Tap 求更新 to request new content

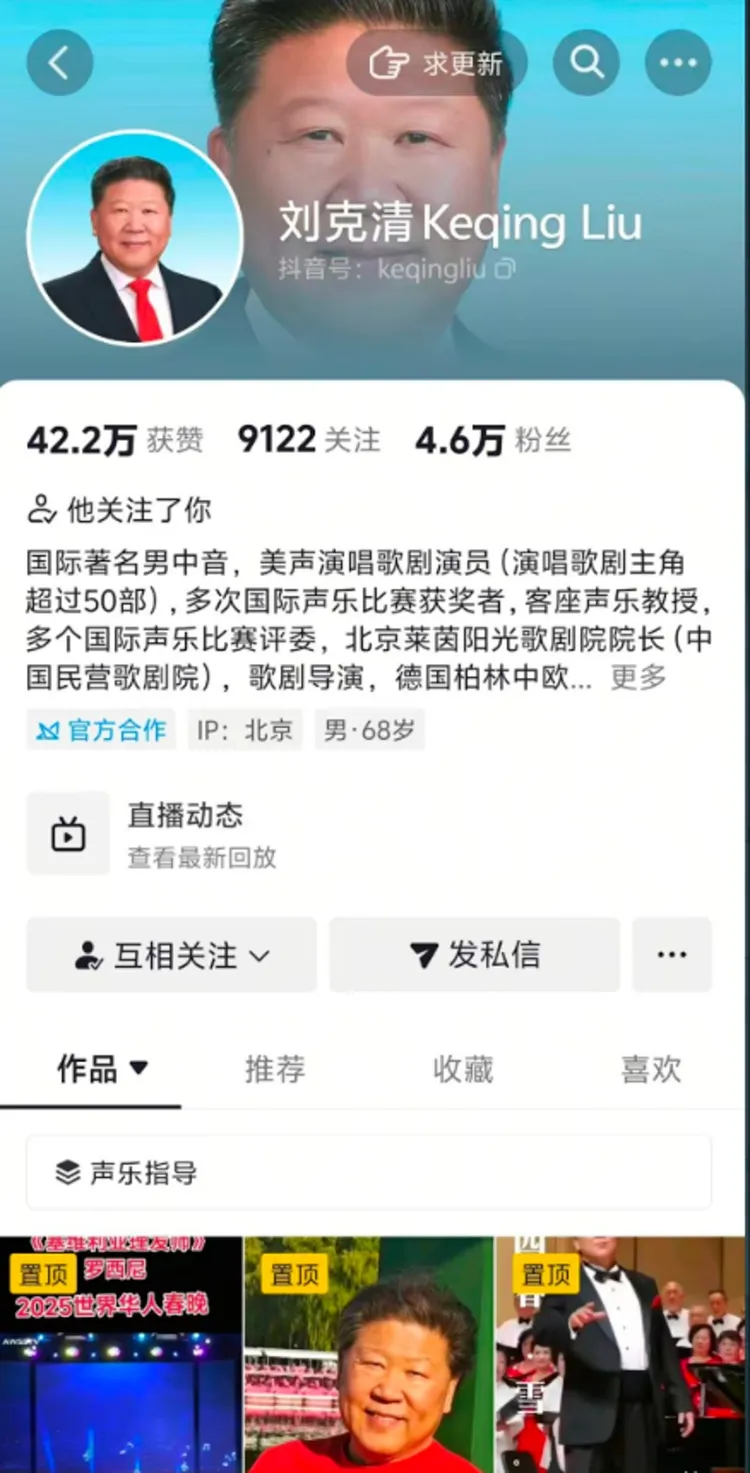pos(438,61)
